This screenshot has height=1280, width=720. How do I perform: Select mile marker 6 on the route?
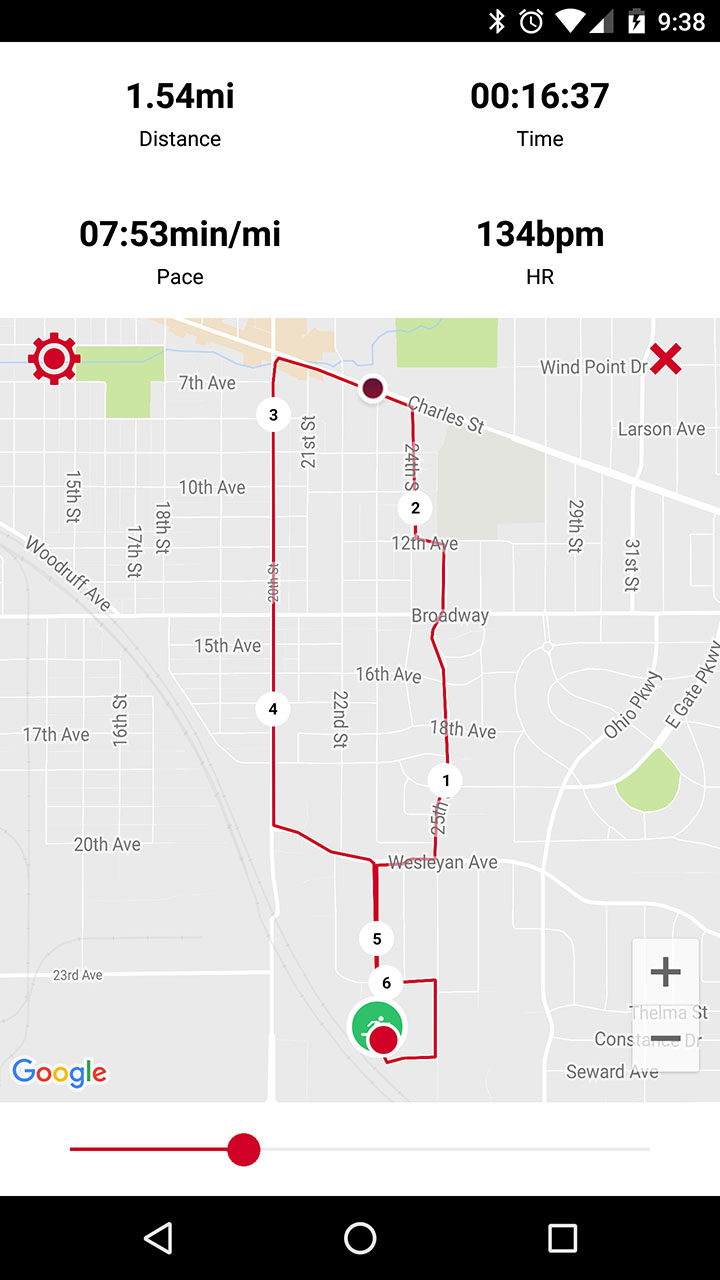coord(386,983)
